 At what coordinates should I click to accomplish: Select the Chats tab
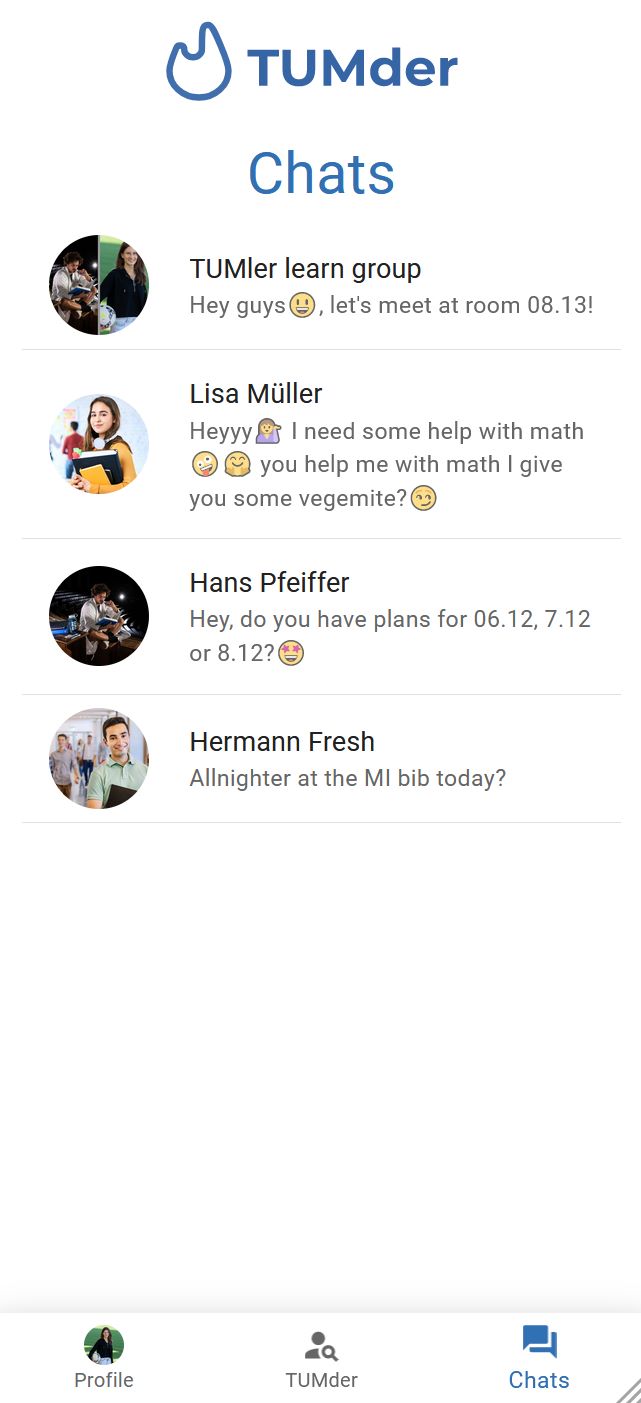538,1358
